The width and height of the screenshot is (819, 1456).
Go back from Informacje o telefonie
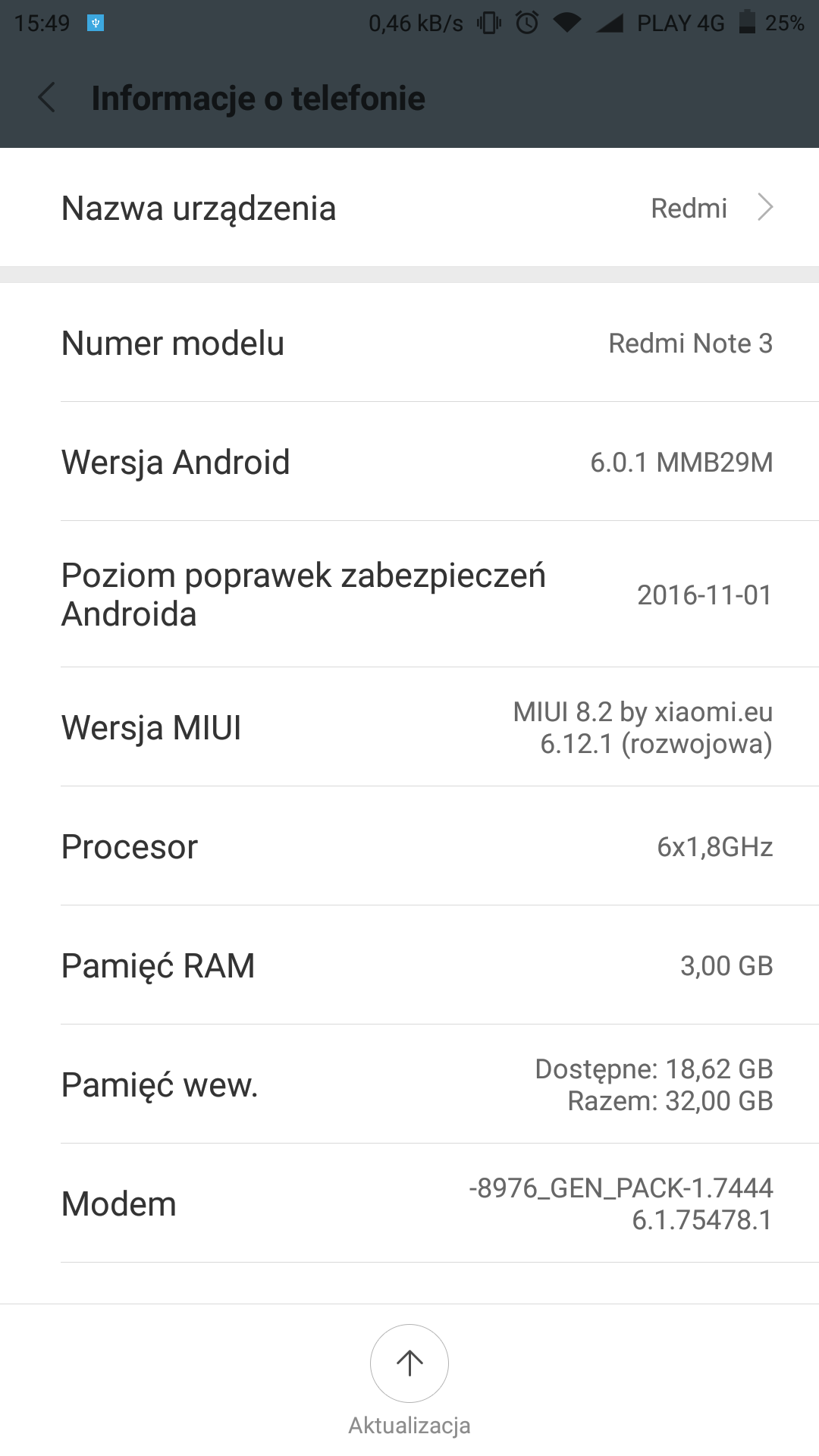tap(47, 98)
